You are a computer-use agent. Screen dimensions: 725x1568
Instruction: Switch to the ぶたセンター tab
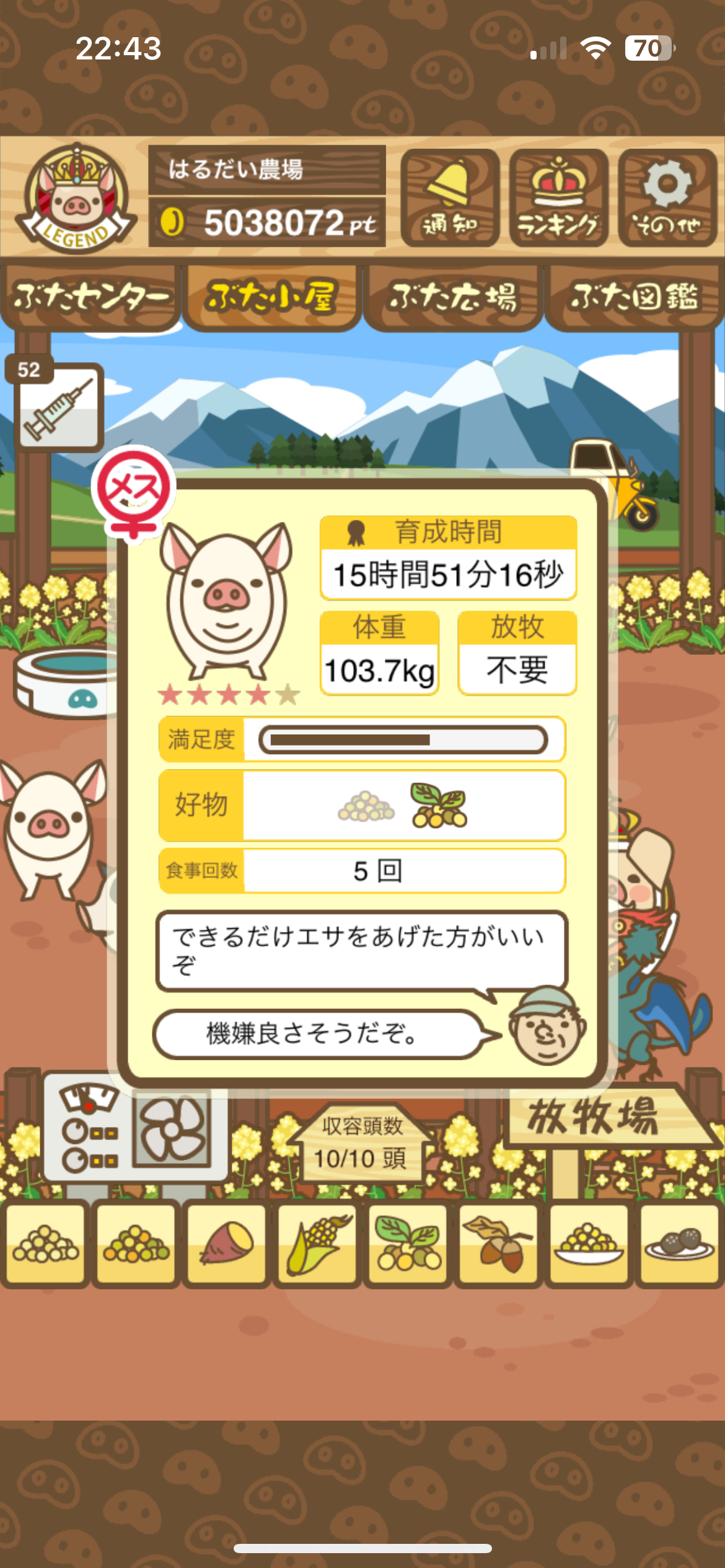coord(90,297)
